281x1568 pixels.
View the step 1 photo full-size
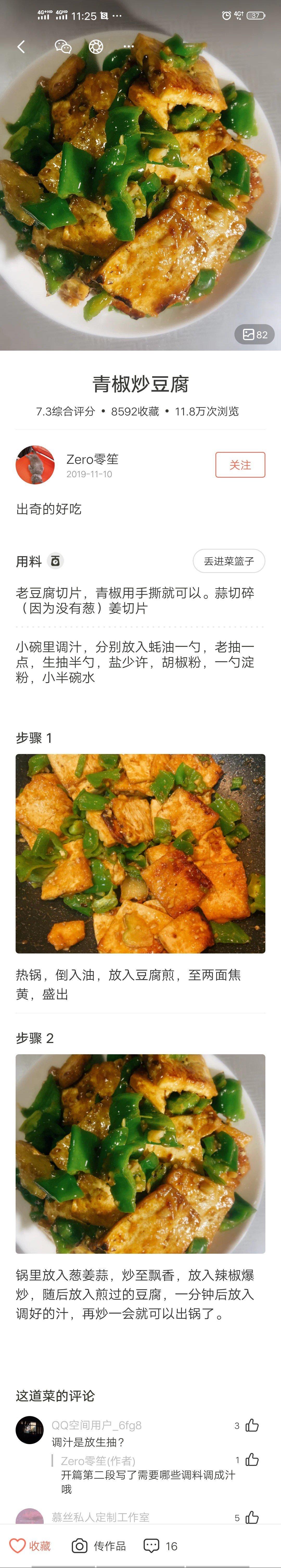coord(140,853)
